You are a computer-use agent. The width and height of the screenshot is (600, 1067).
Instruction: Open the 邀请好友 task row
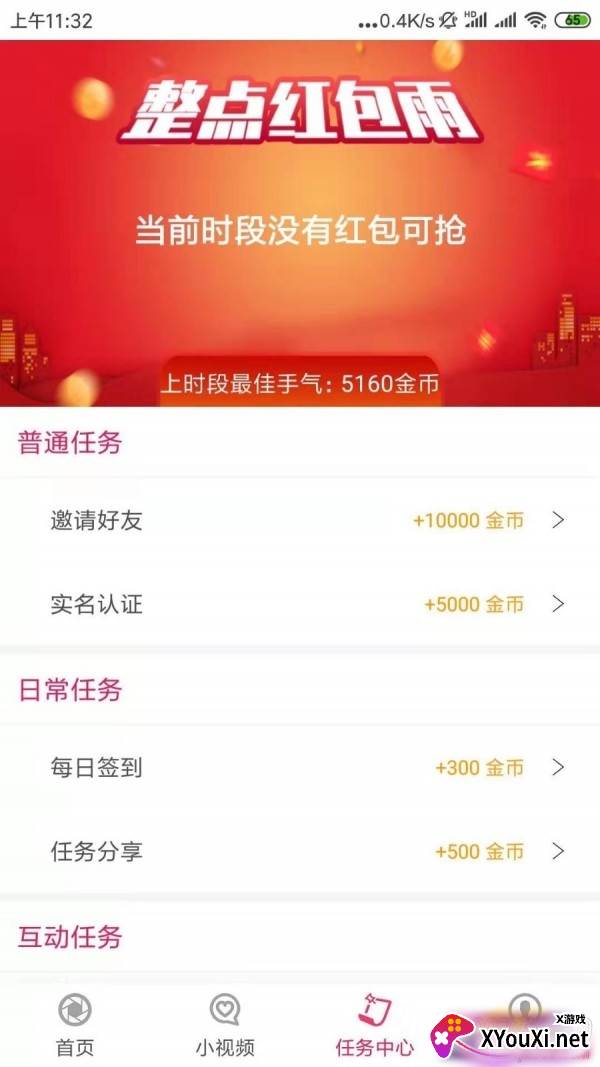(300, 520)
